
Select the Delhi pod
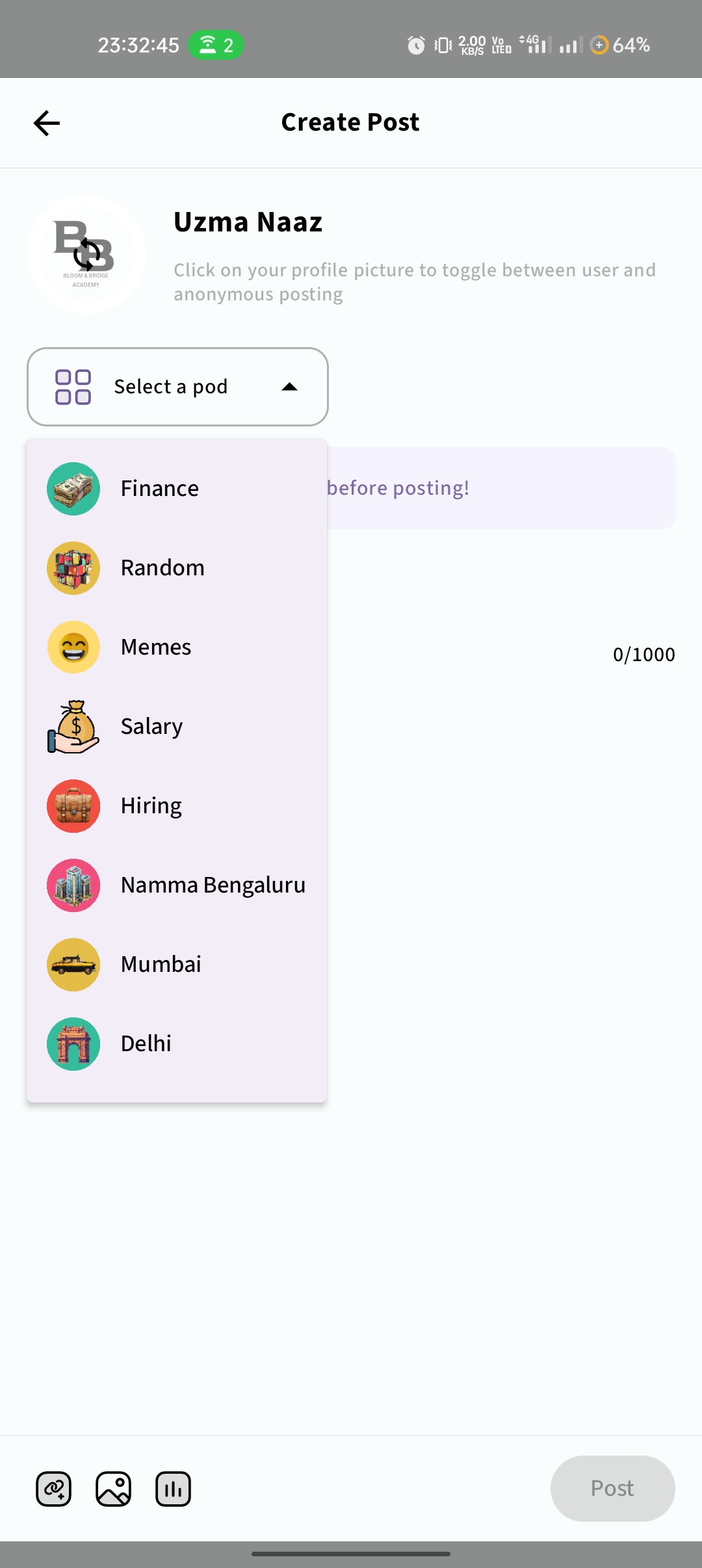[x=146, y=1044]
